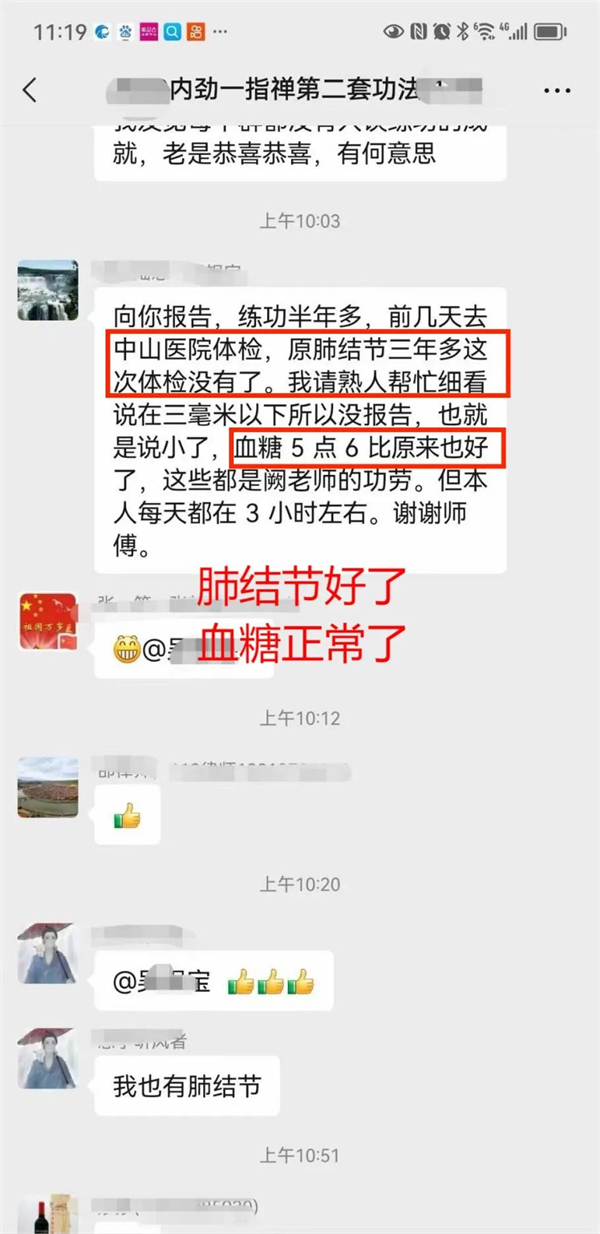The image size is (600, 1234).
Task: Open avatar beside the '我也有肺结节' message
Action: coord(48,1058)
